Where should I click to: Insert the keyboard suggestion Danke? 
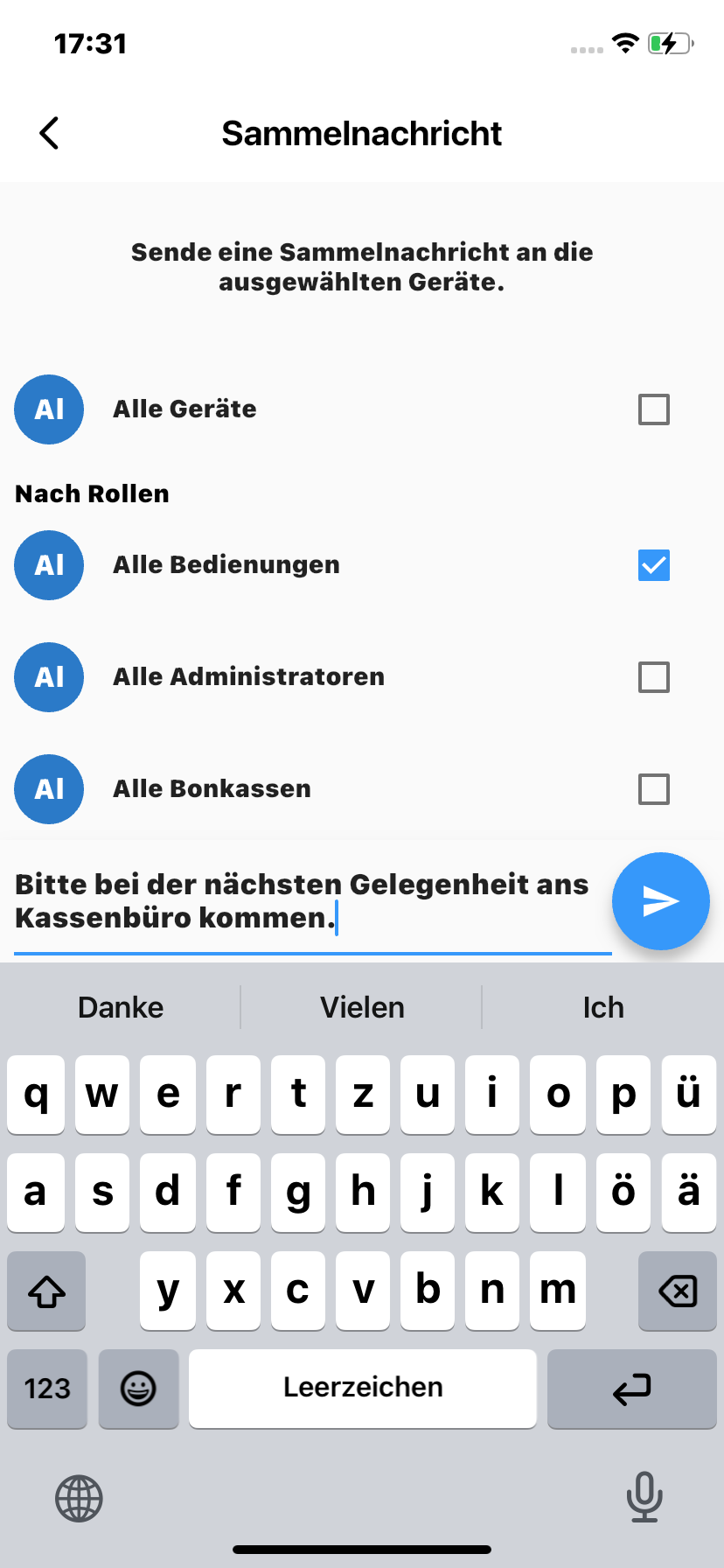121,1007
